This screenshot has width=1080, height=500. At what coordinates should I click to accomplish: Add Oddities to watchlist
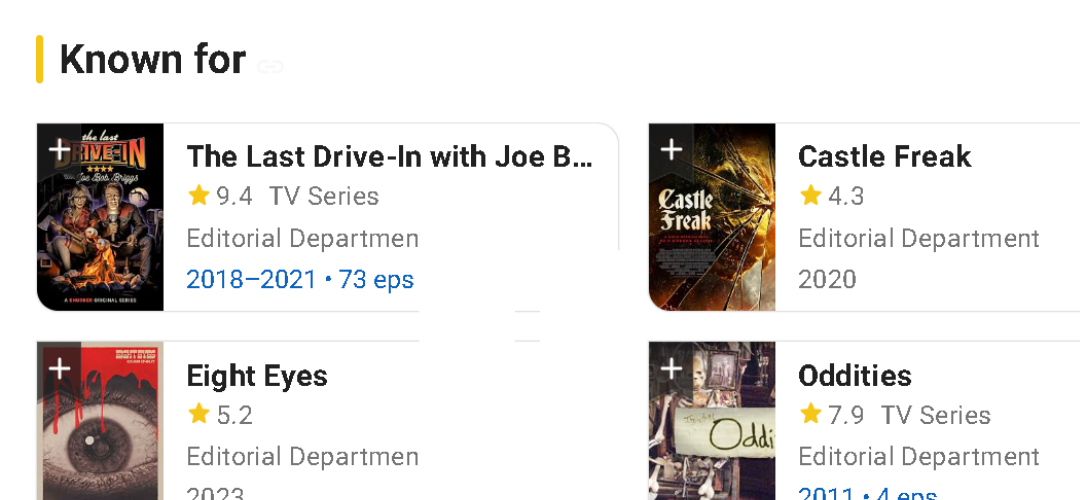click(671, 369)
